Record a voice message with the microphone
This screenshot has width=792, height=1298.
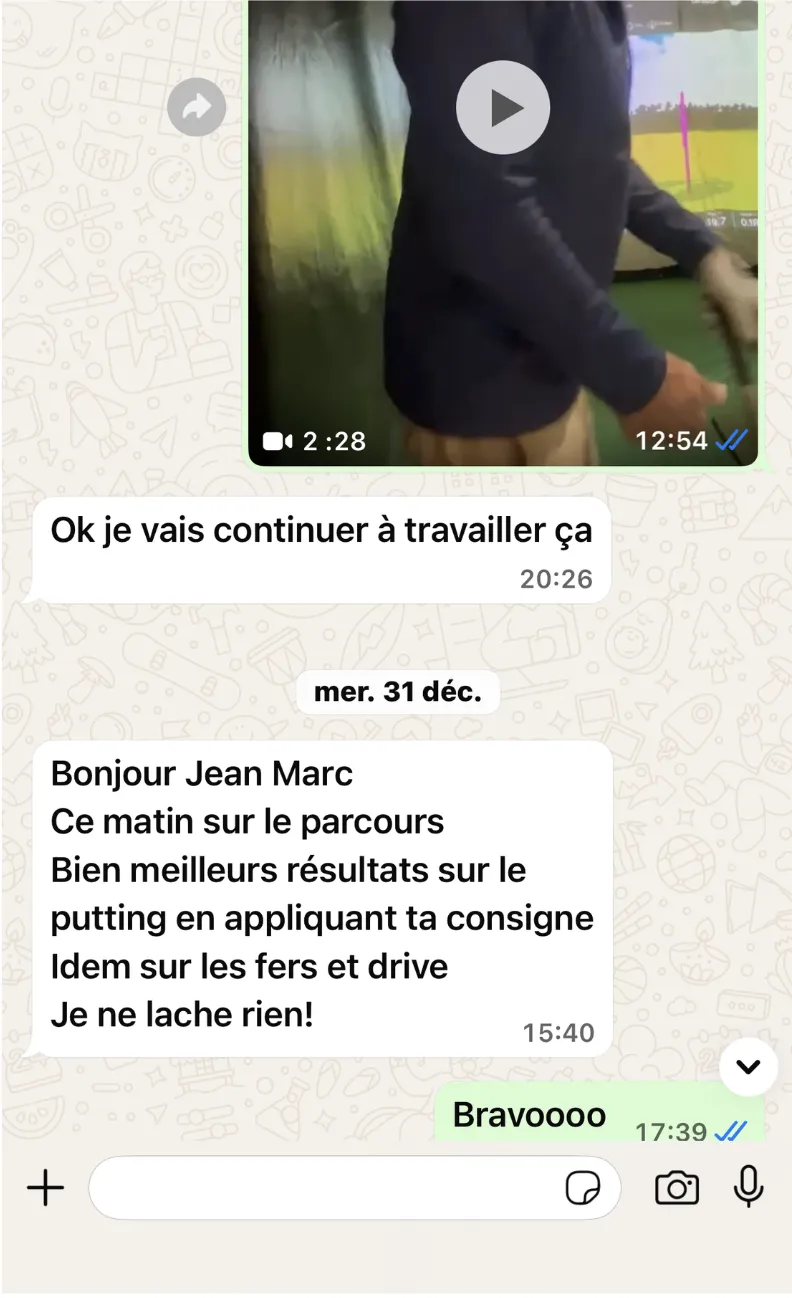click(x=748, y=1187)
